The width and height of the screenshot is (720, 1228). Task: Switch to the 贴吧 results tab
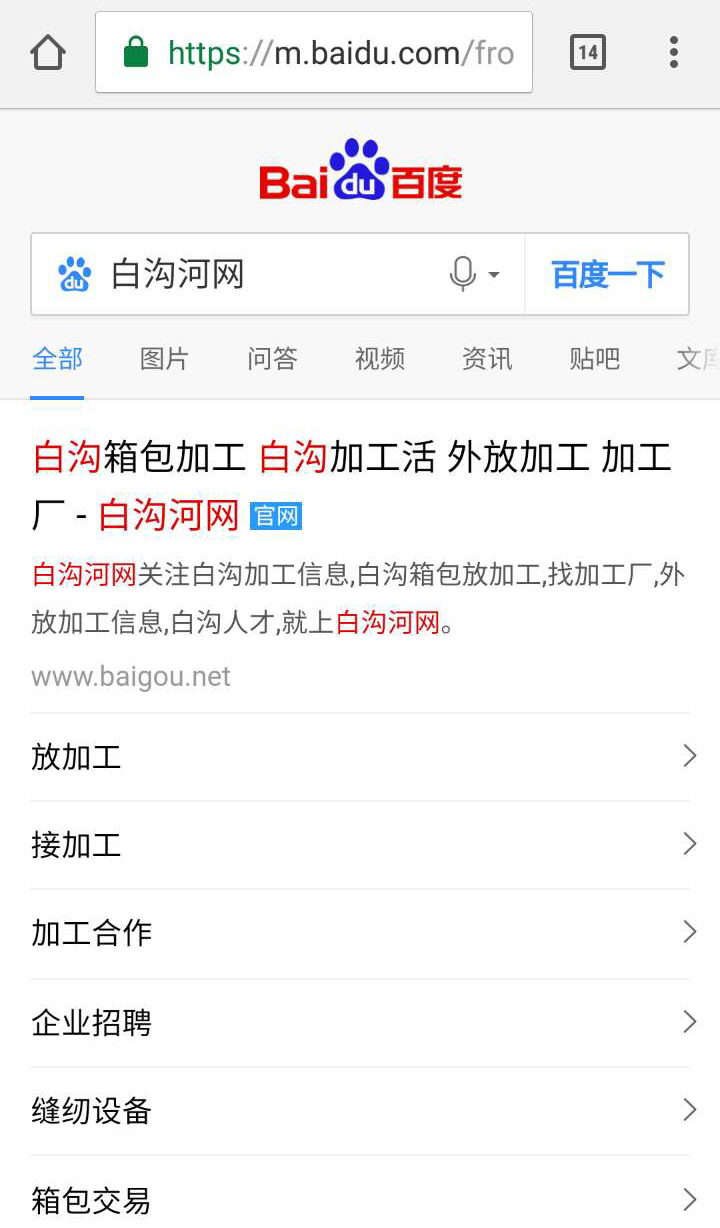[x=595, y=360]
